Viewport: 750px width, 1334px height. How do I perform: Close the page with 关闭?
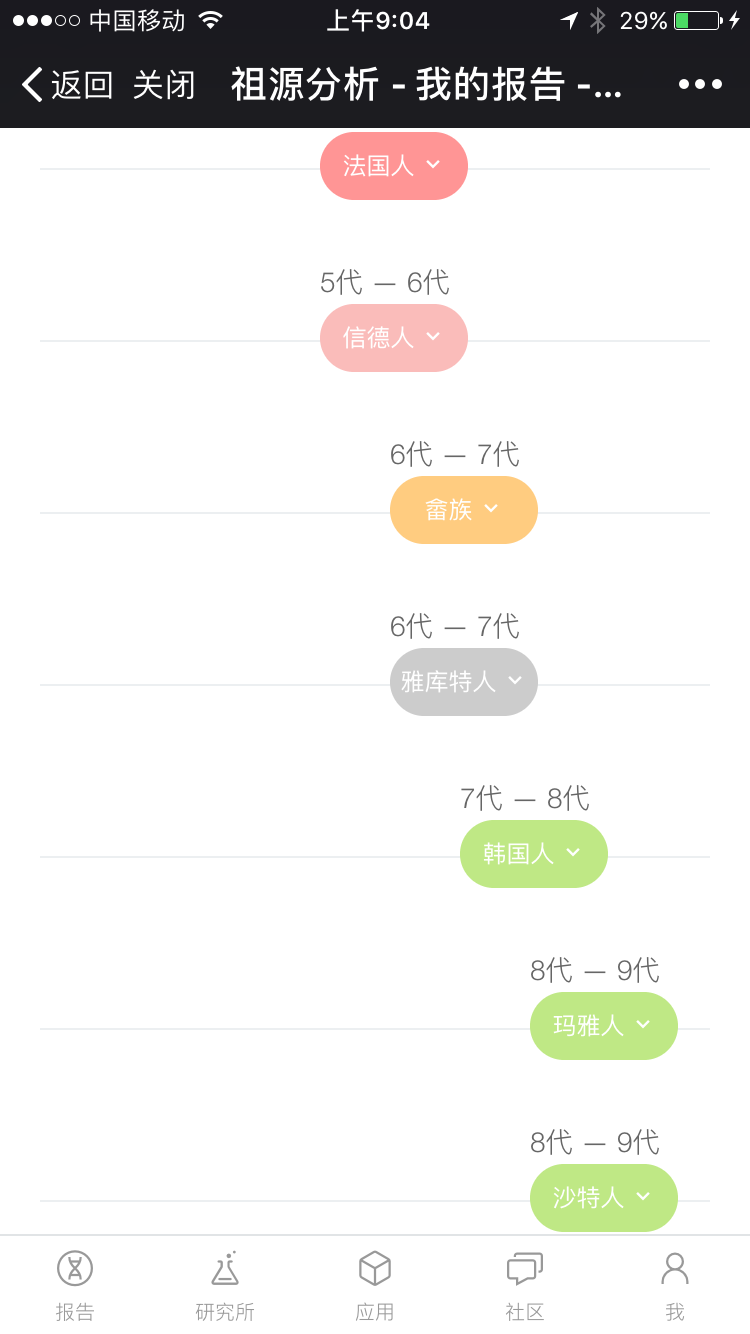coord(164,85)
